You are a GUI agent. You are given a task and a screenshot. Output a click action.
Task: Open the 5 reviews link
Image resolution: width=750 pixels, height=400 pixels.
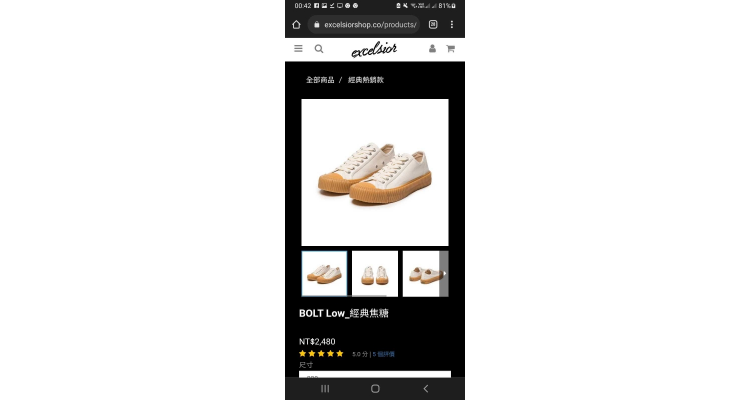pyautogui.click(x=384, y=354)
